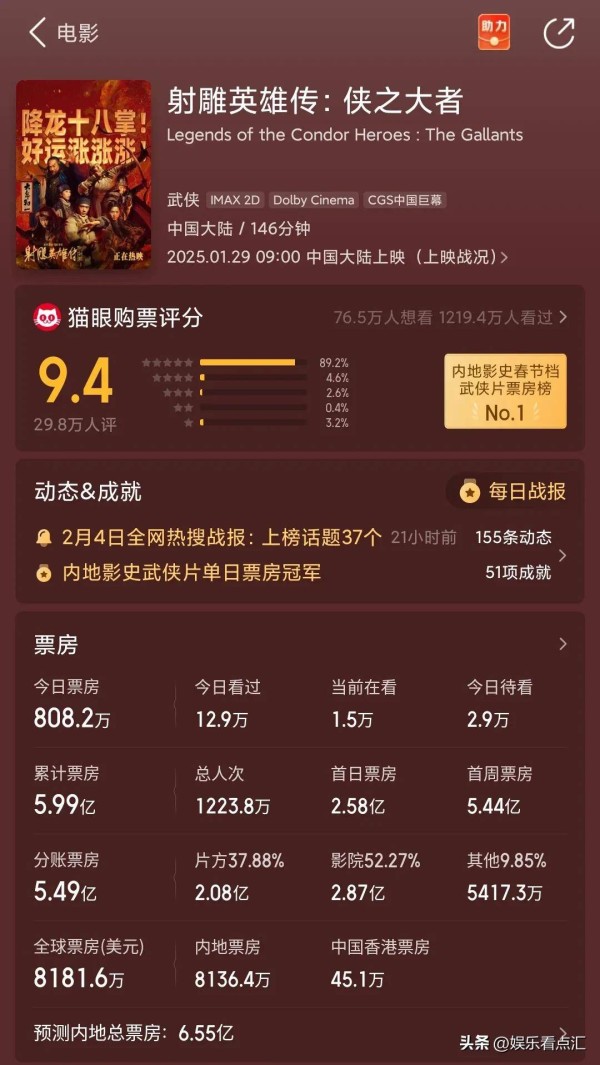
Task: Open the 内地影史武侠片单日票房冠军 achievement
Action: coord(192,573)
